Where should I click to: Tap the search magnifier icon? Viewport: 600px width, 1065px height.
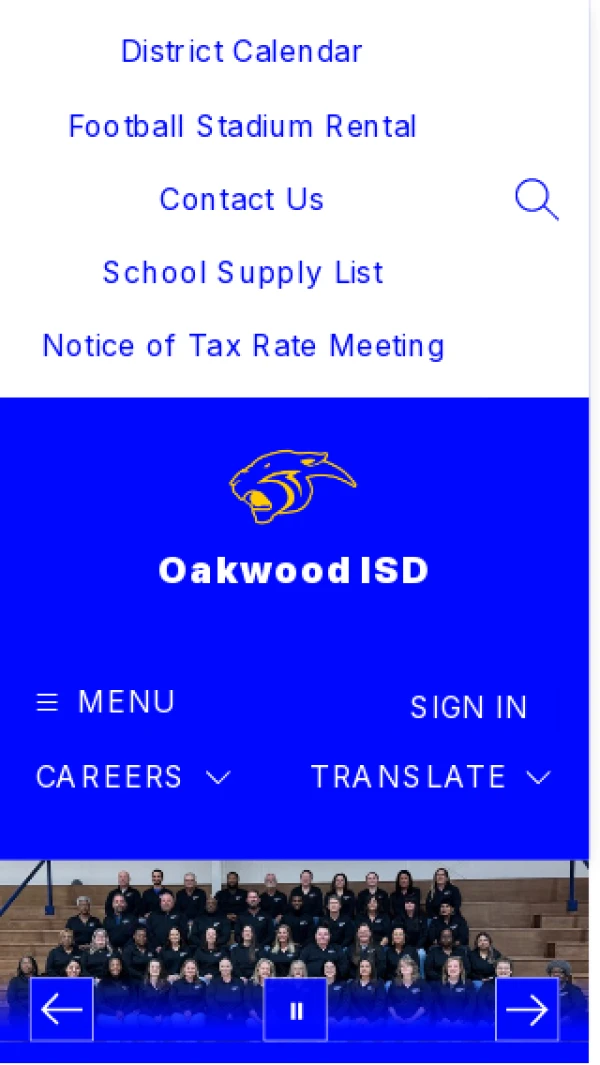(536, 200)
